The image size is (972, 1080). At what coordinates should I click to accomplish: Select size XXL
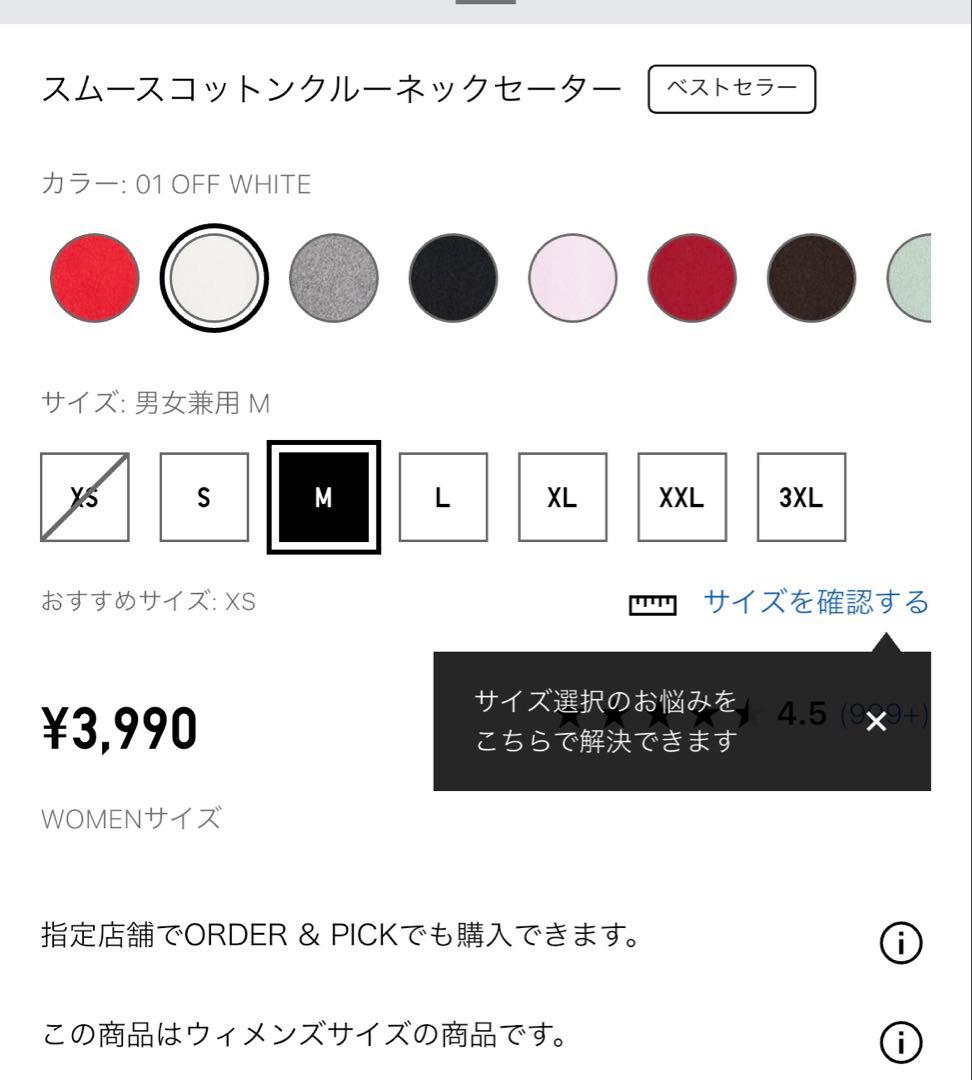[682, 497]
